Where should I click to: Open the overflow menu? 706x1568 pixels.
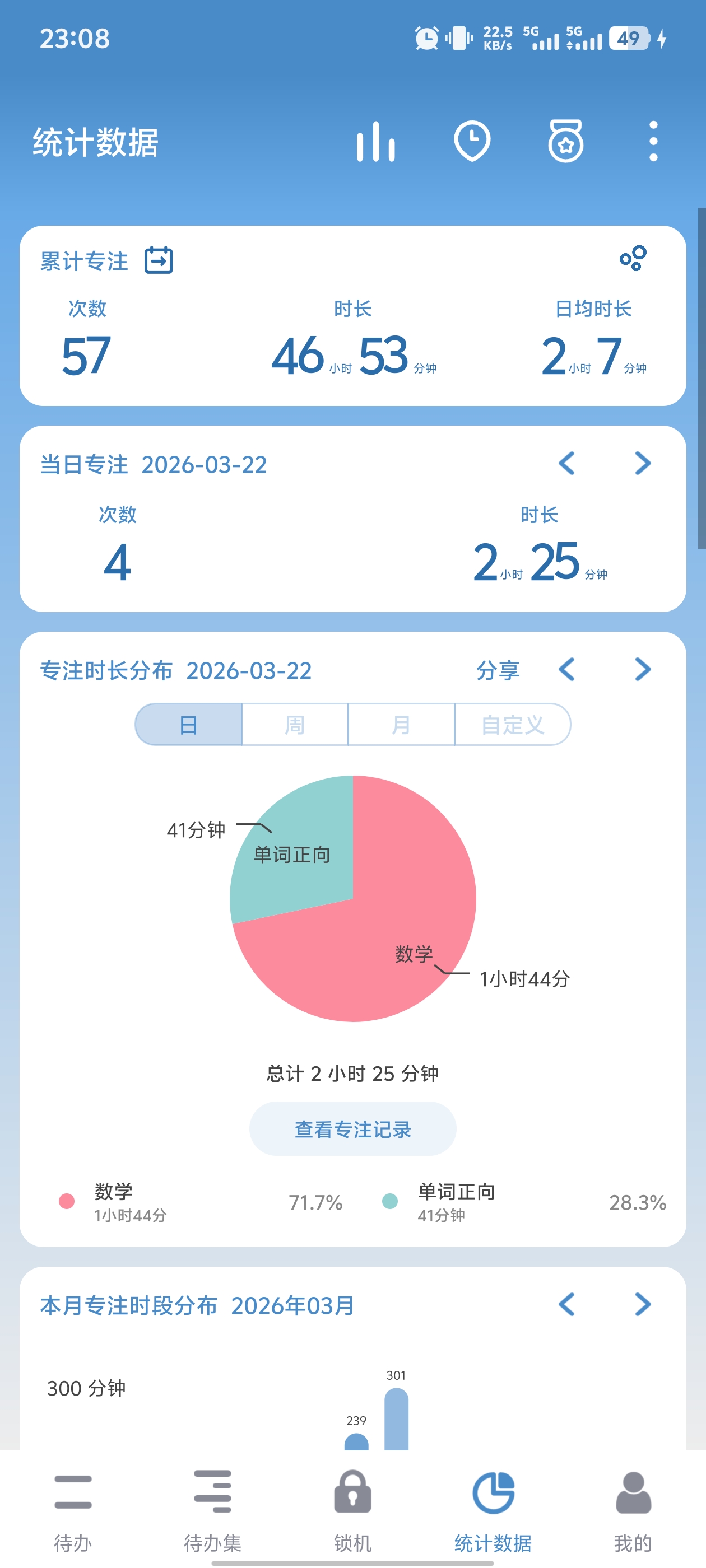653,142
